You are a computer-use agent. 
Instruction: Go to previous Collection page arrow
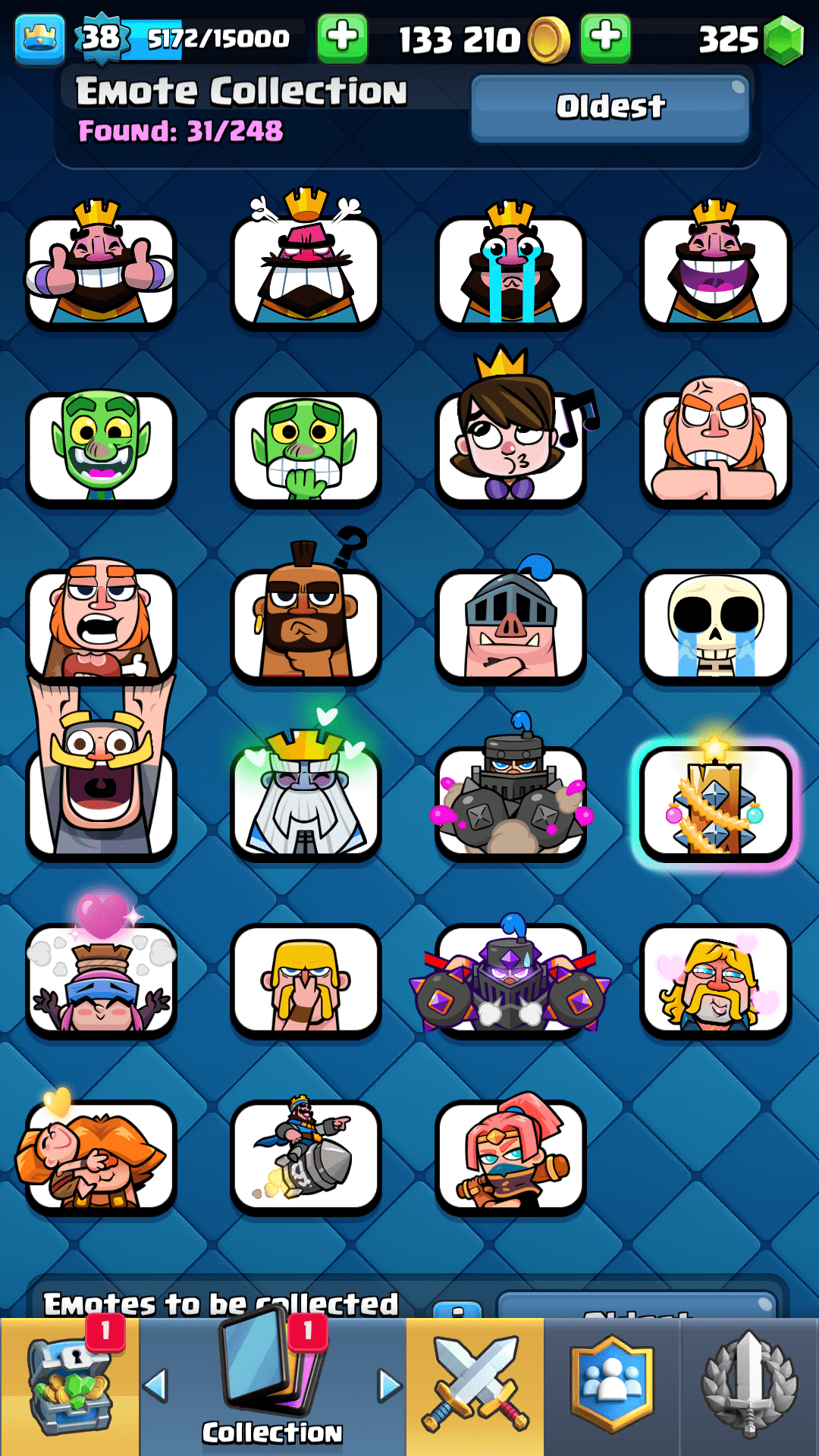(155, 1386)
